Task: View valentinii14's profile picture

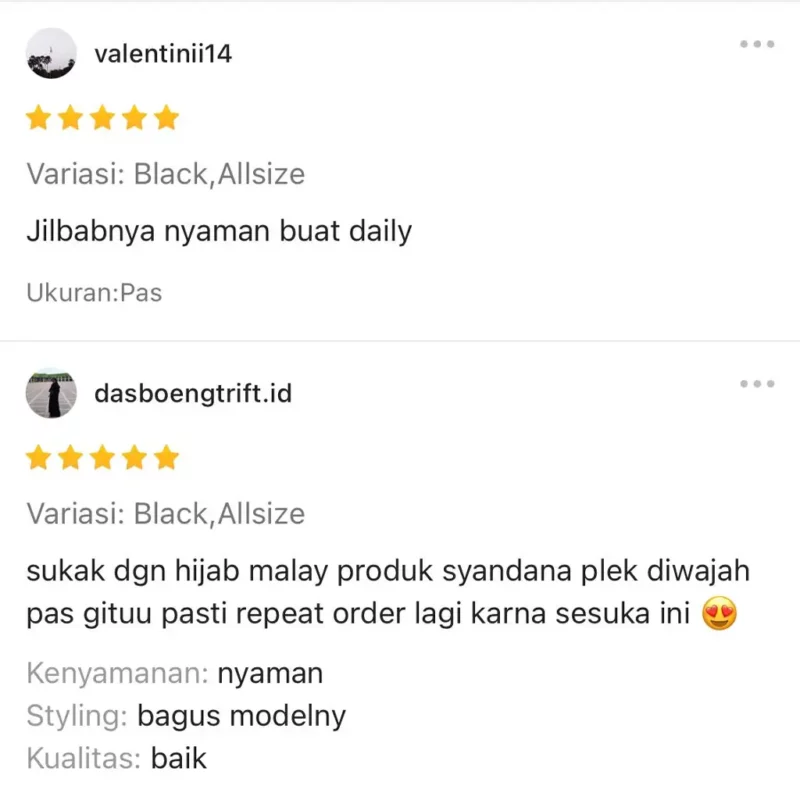Action: coord(50,53)
